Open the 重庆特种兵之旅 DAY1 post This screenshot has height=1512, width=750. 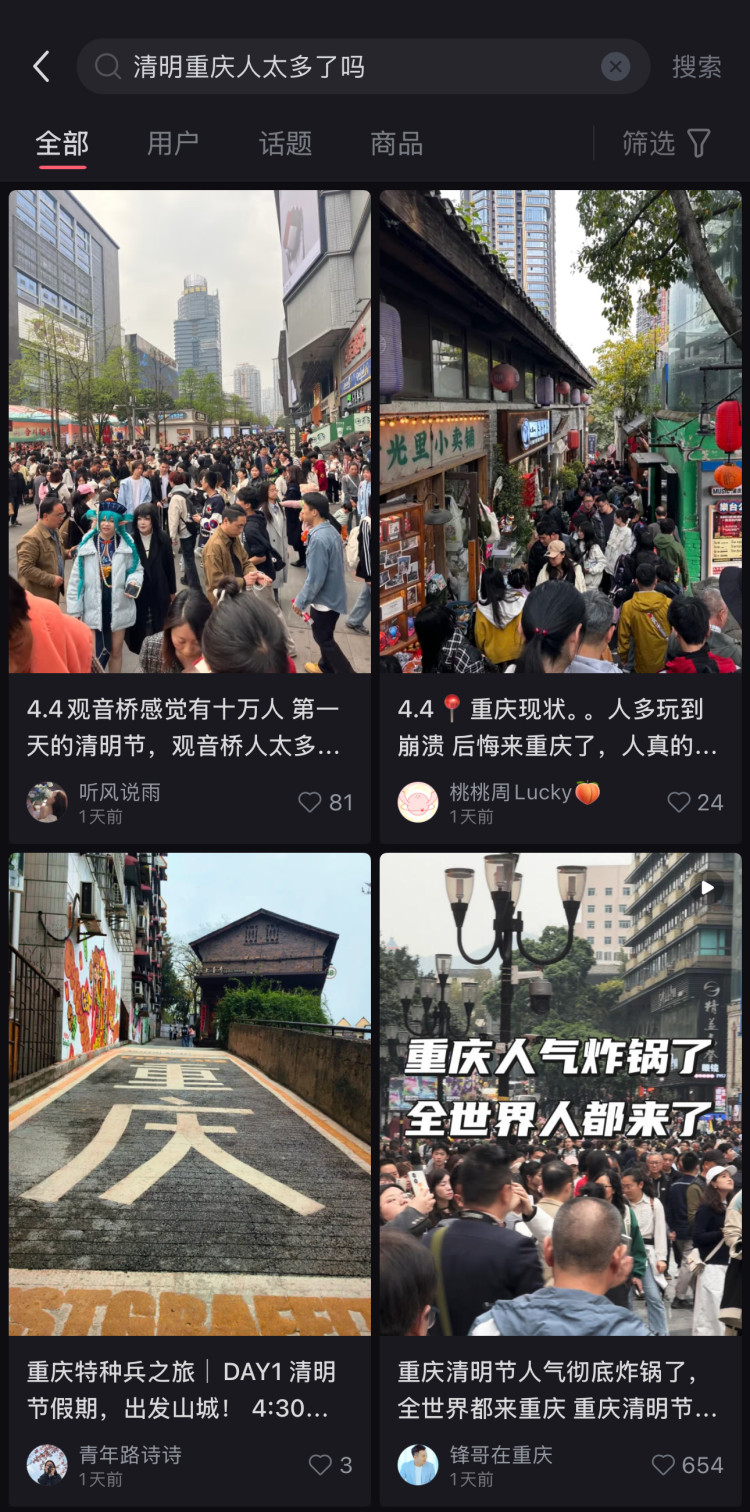[190, 1095]
